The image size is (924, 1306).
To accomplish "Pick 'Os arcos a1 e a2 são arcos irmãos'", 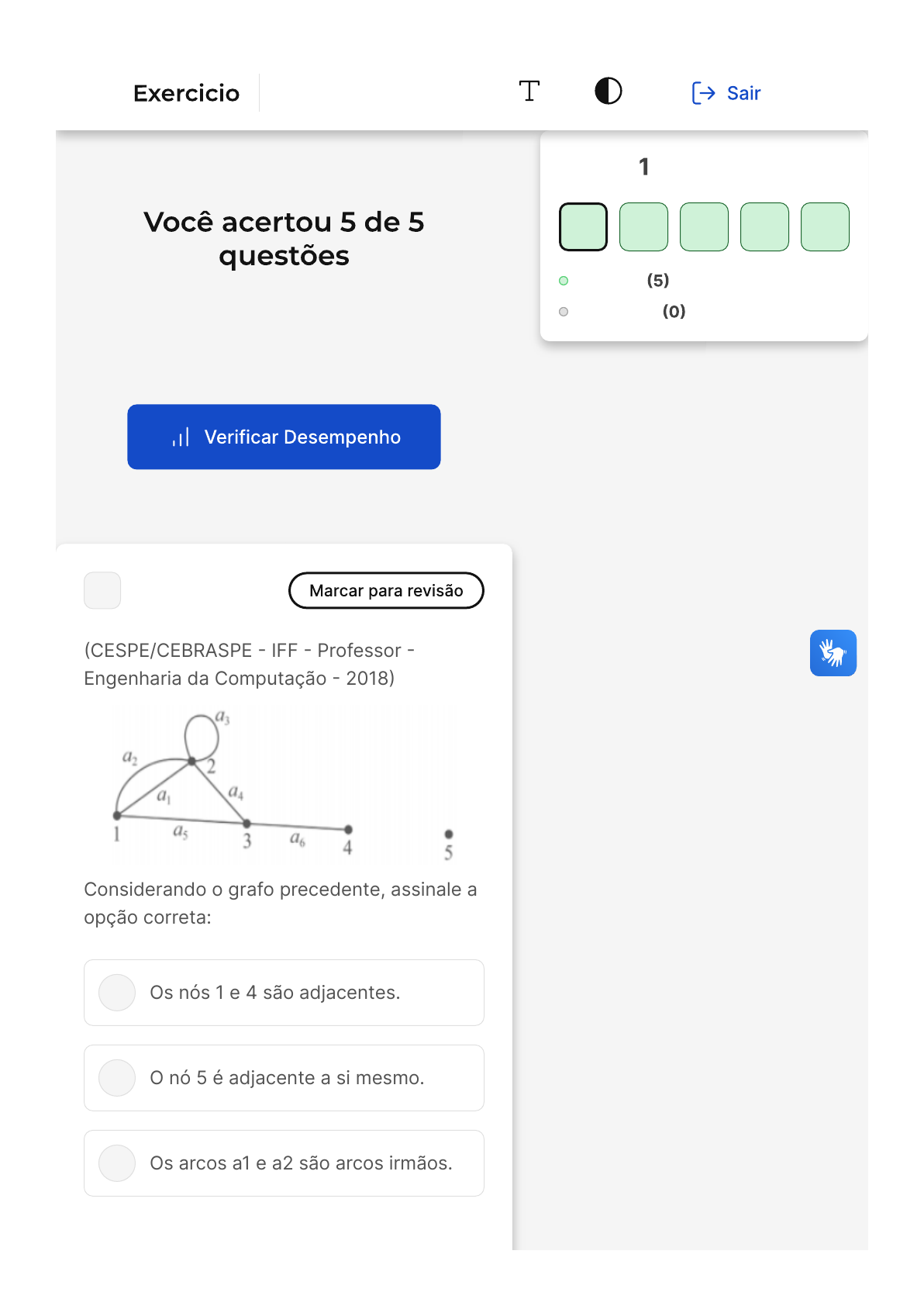I will coord(284,1163).
